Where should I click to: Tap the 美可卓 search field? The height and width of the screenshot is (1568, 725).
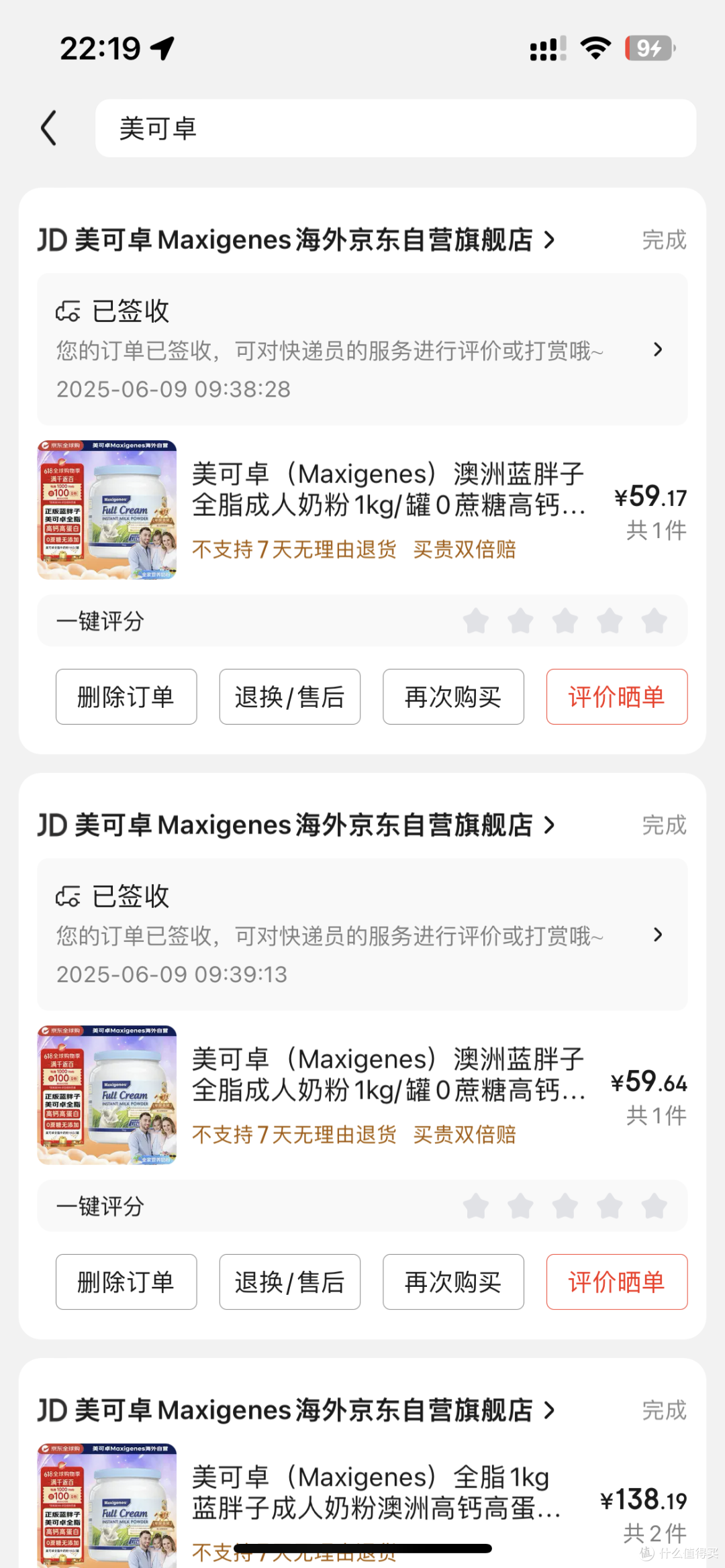[x=395, y=128]
